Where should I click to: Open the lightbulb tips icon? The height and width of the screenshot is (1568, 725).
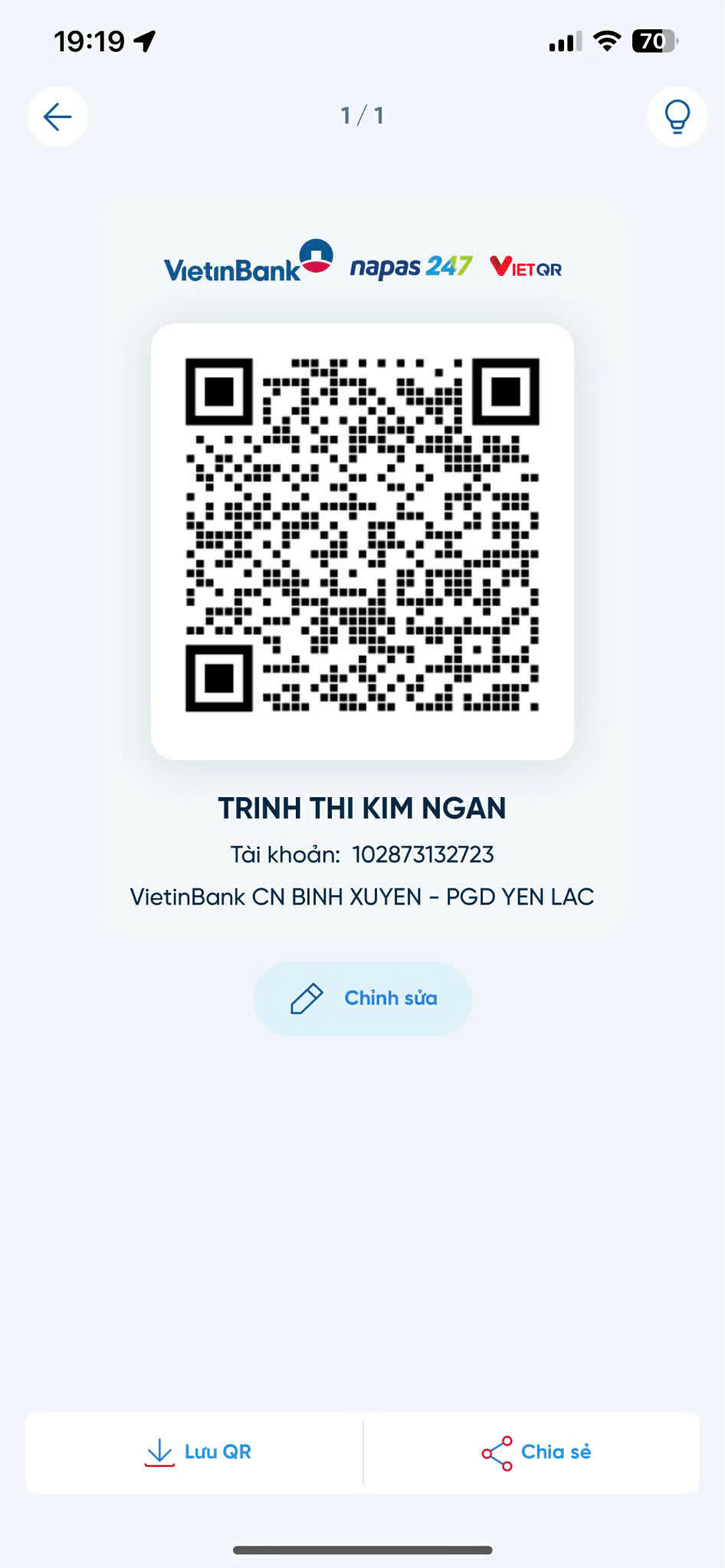coord(677,116)
